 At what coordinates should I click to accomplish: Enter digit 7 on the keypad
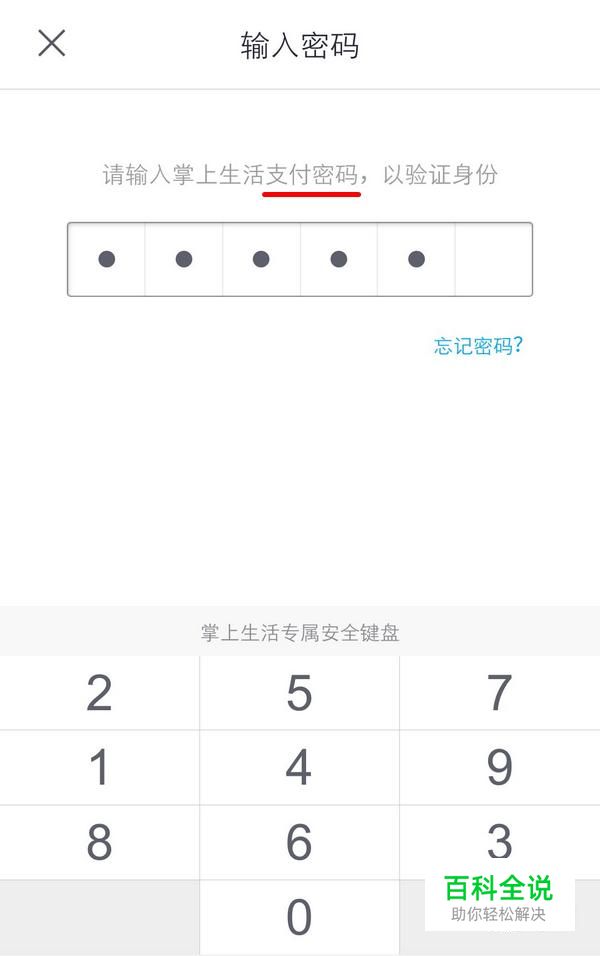(x=499, y=693)
